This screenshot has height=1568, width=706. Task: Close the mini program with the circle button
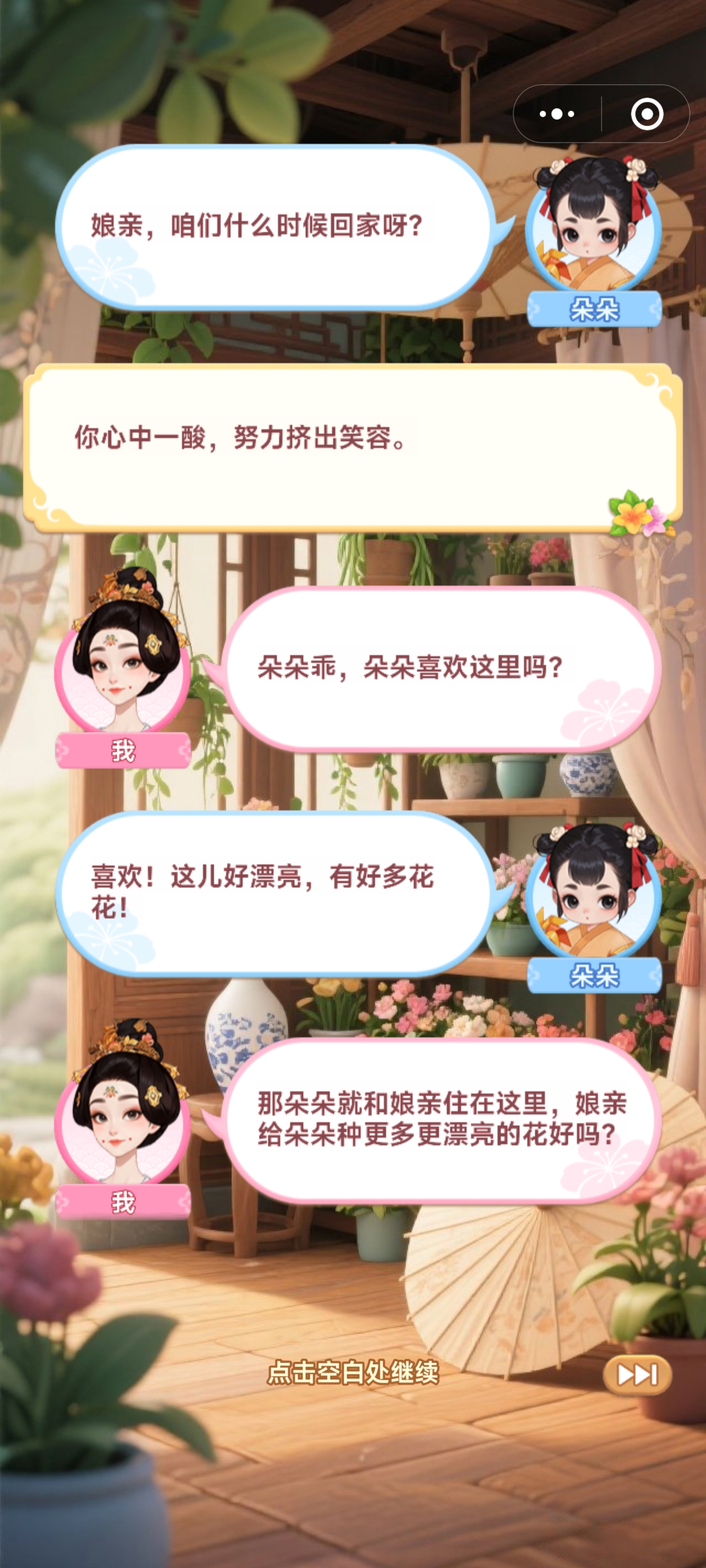pos(646,114)
